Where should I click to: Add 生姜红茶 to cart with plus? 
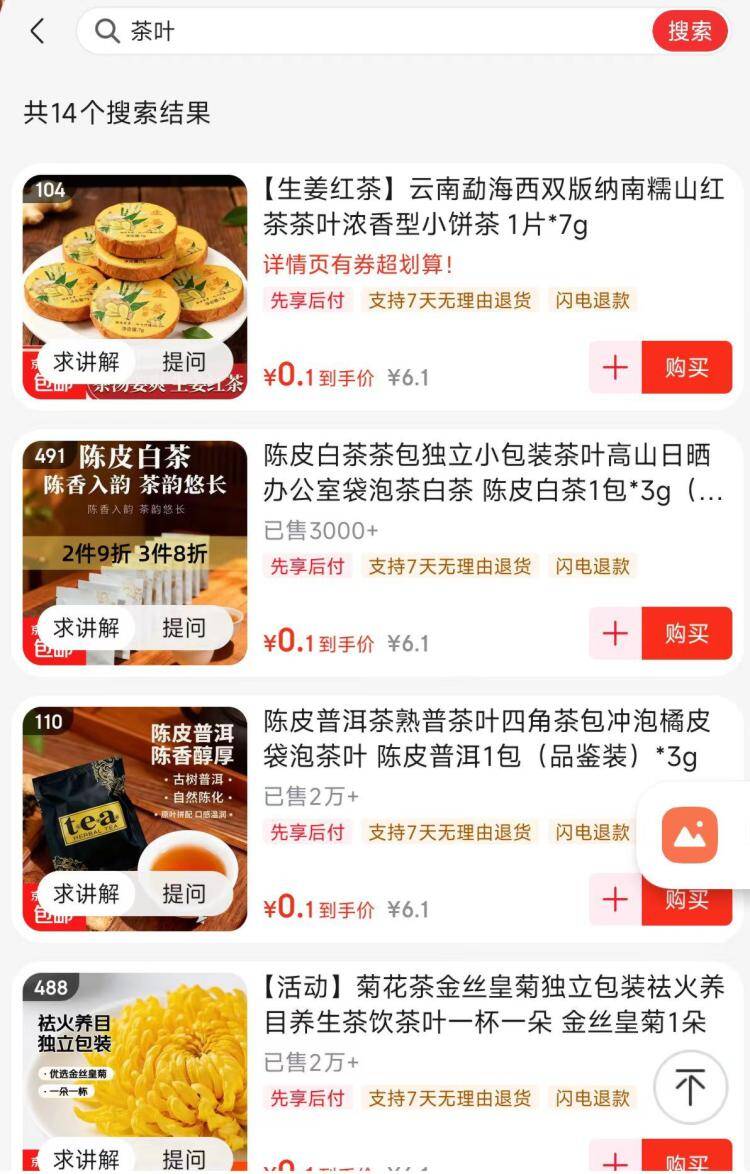point(615,367)
